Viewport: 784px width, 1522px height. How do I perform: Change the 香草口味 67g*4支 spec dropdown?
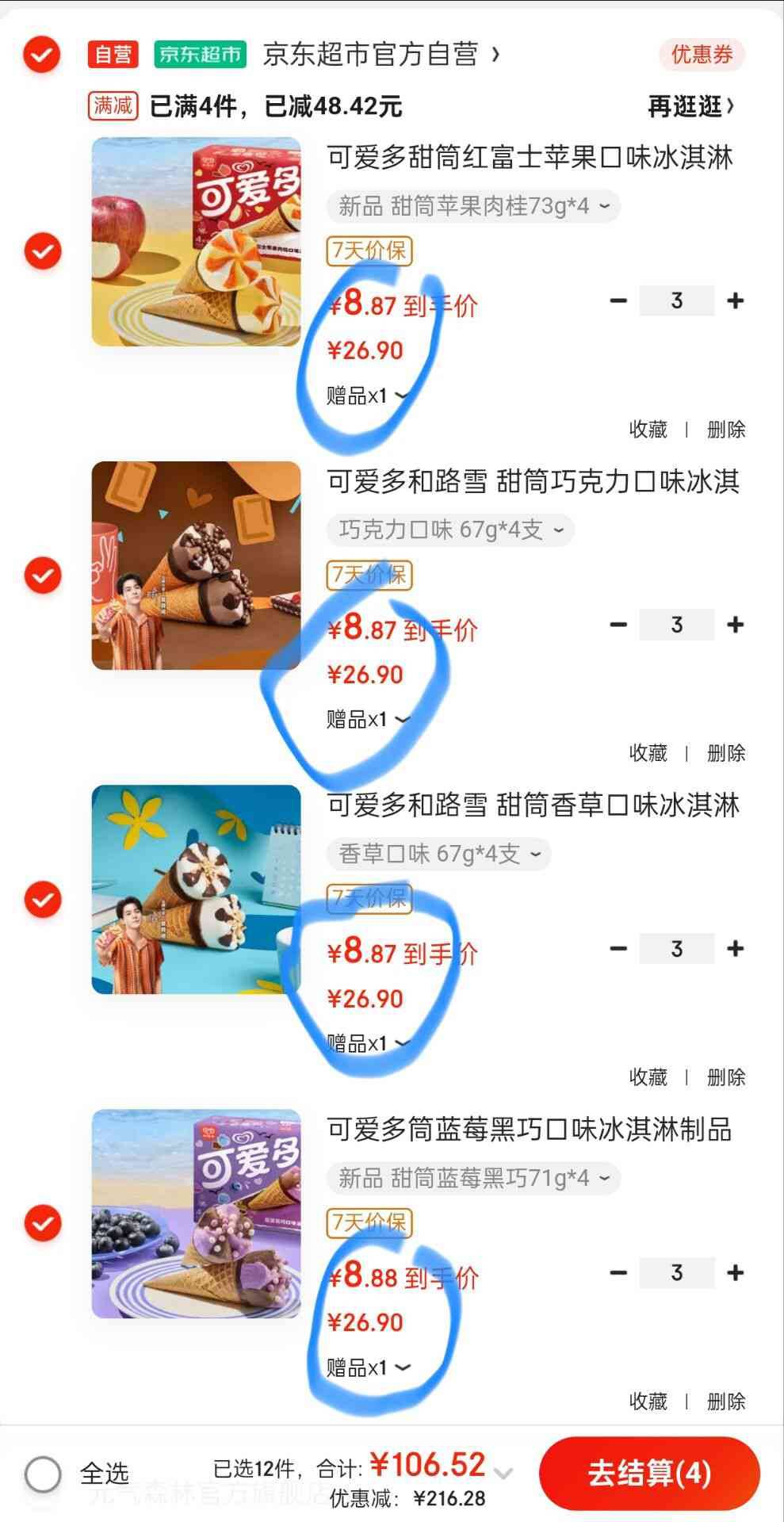click(438, 855)
